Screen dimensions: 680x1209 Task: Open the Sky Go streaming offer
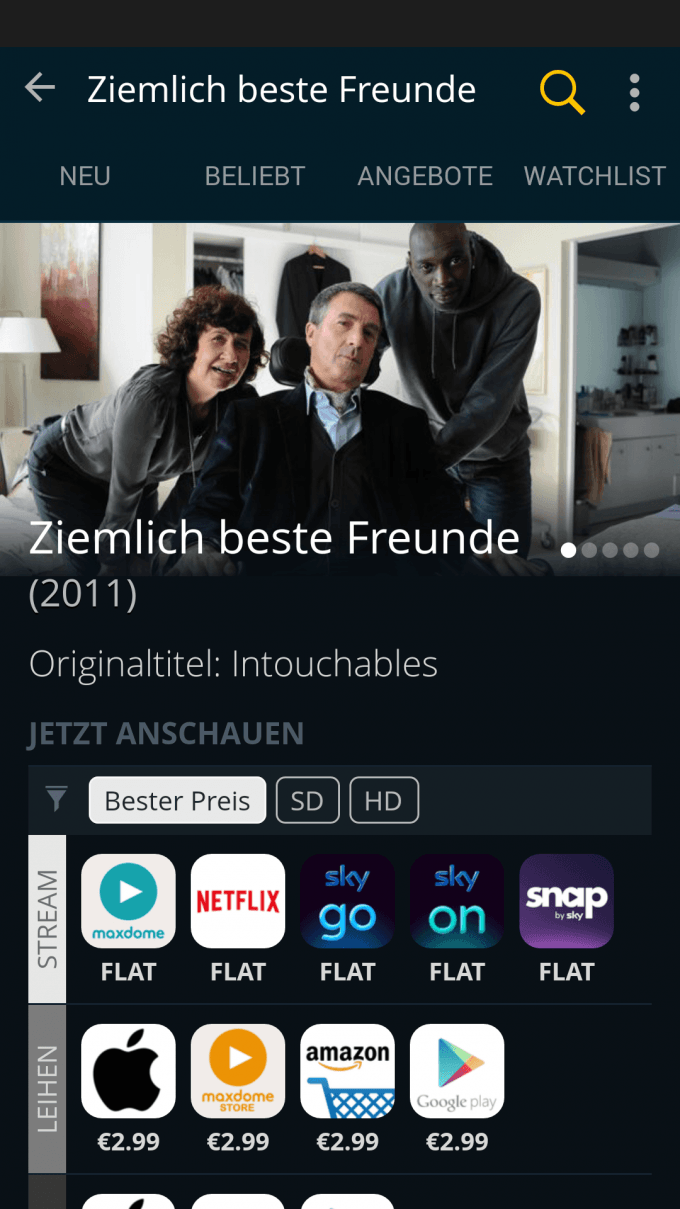click(x=348, y=901)
